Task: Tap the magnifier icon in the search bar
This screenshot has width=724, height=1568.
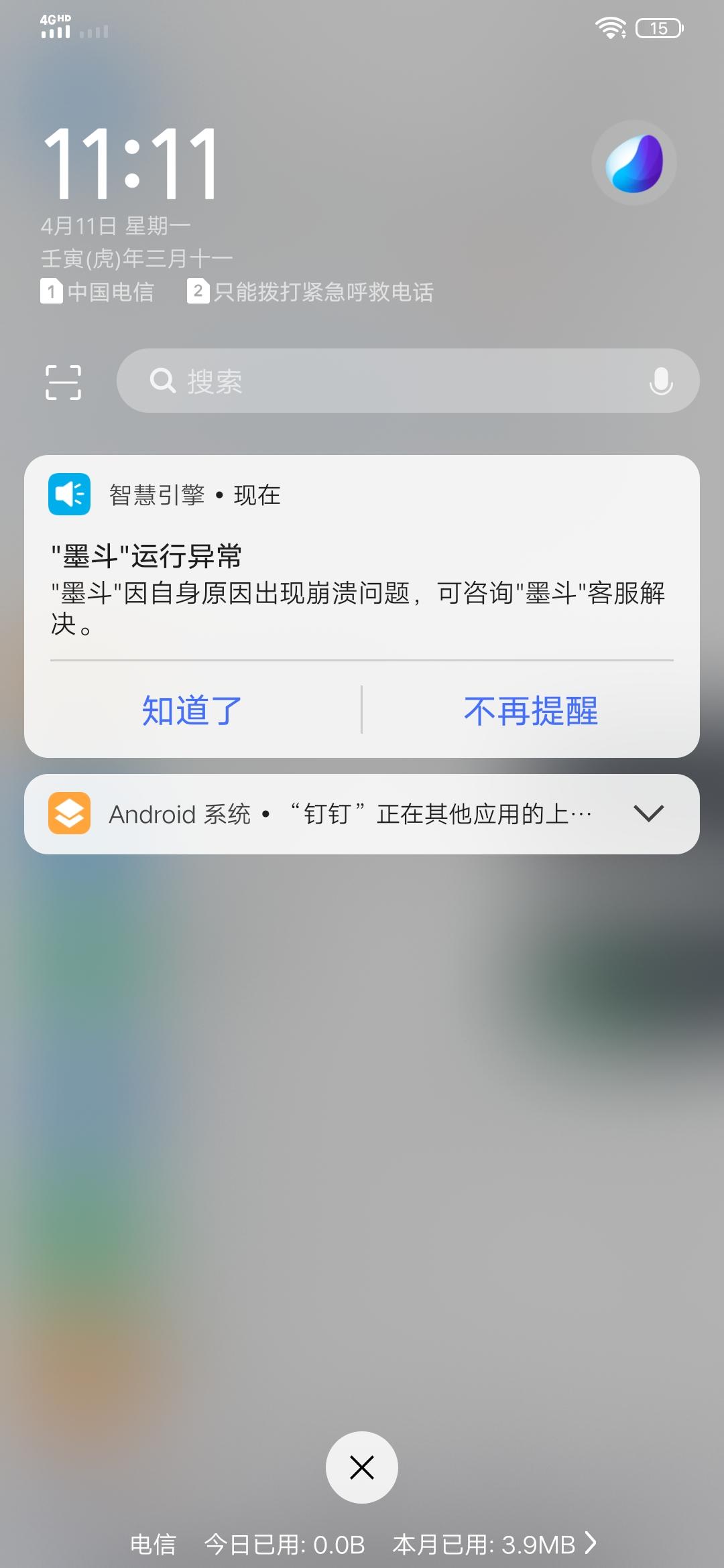Action: point(163,380)
